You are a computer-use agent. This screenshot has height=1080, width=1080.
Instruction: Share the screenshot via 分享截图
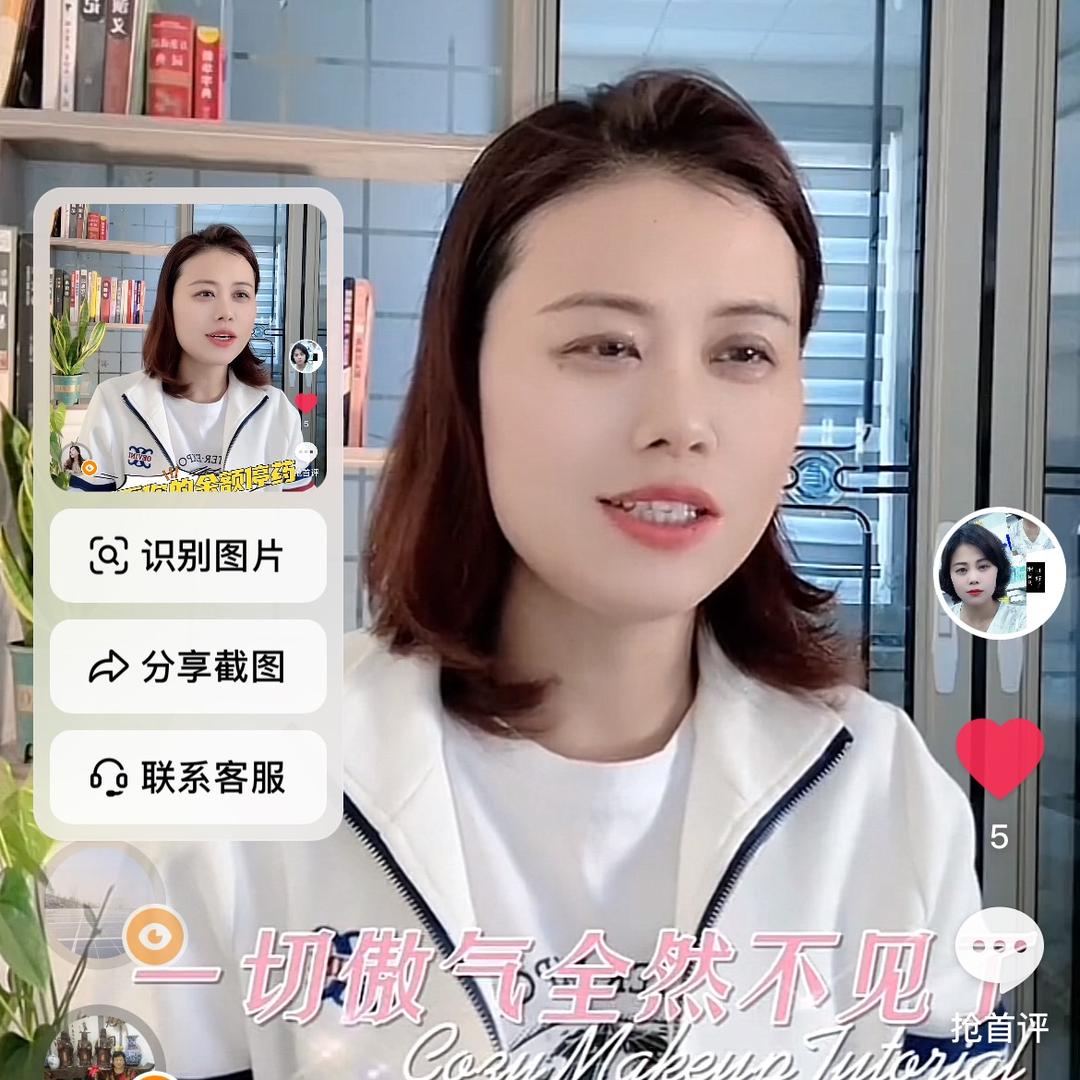pos(188,667)
